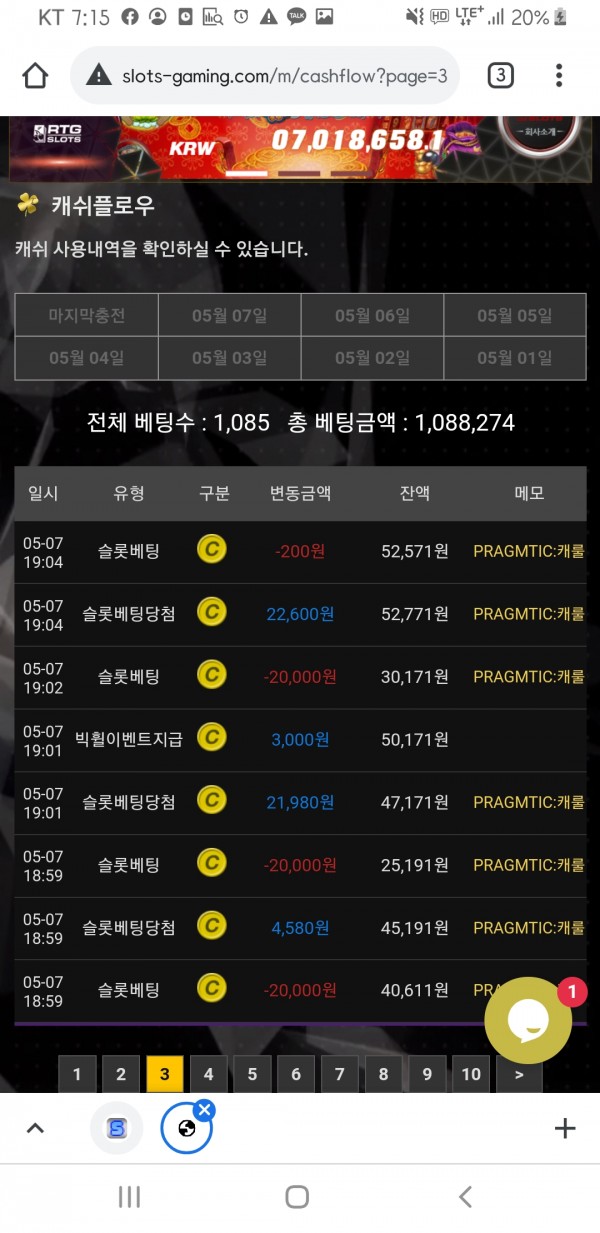The image size is (600, 1233).
Task: Close the globe tab in bottom bar
Action: 204,1109
